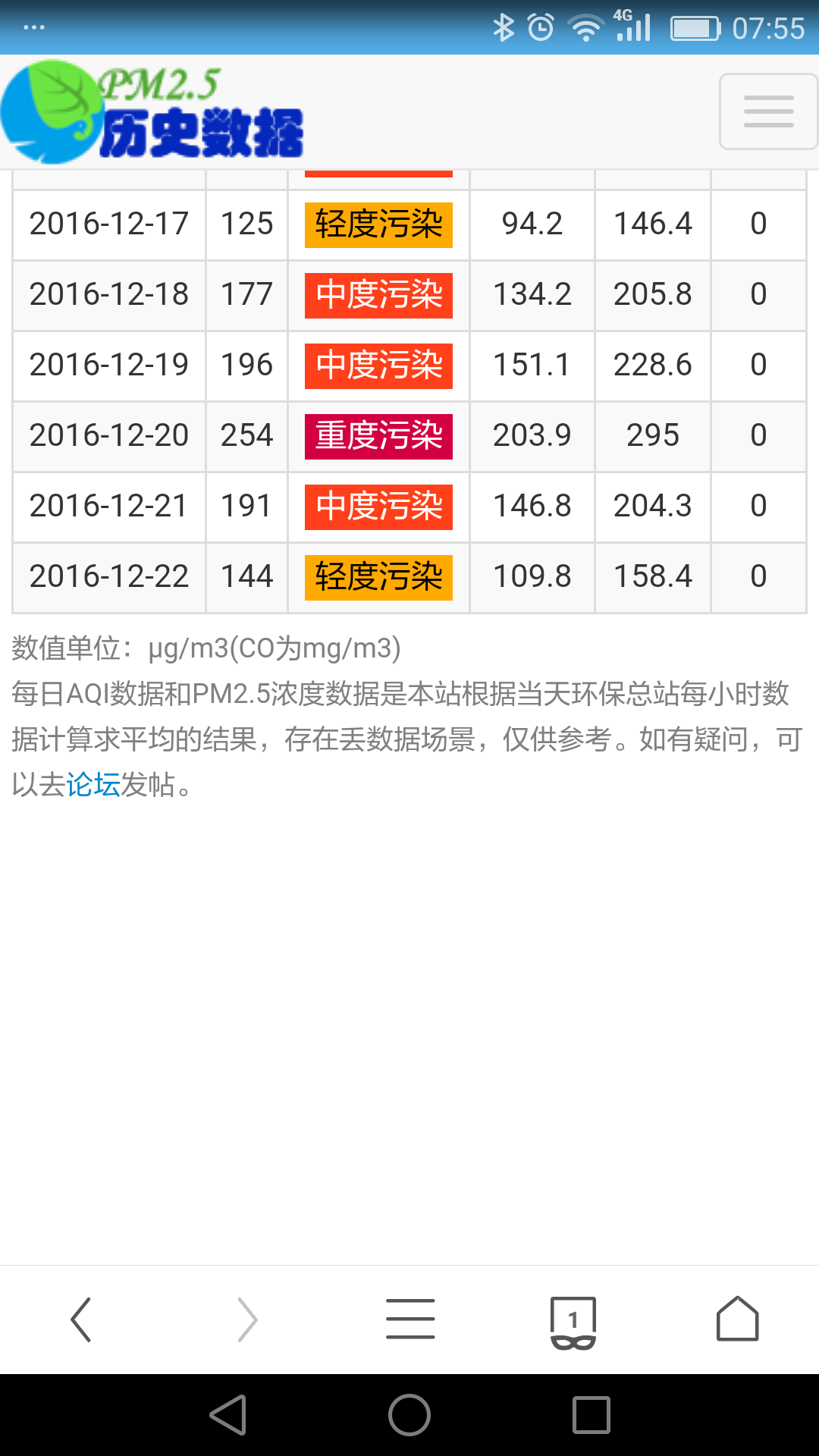Tap the browser back arrow
Image resolution: width=819 pixels, height=1456 pixels.
[x=82, y=1318]
